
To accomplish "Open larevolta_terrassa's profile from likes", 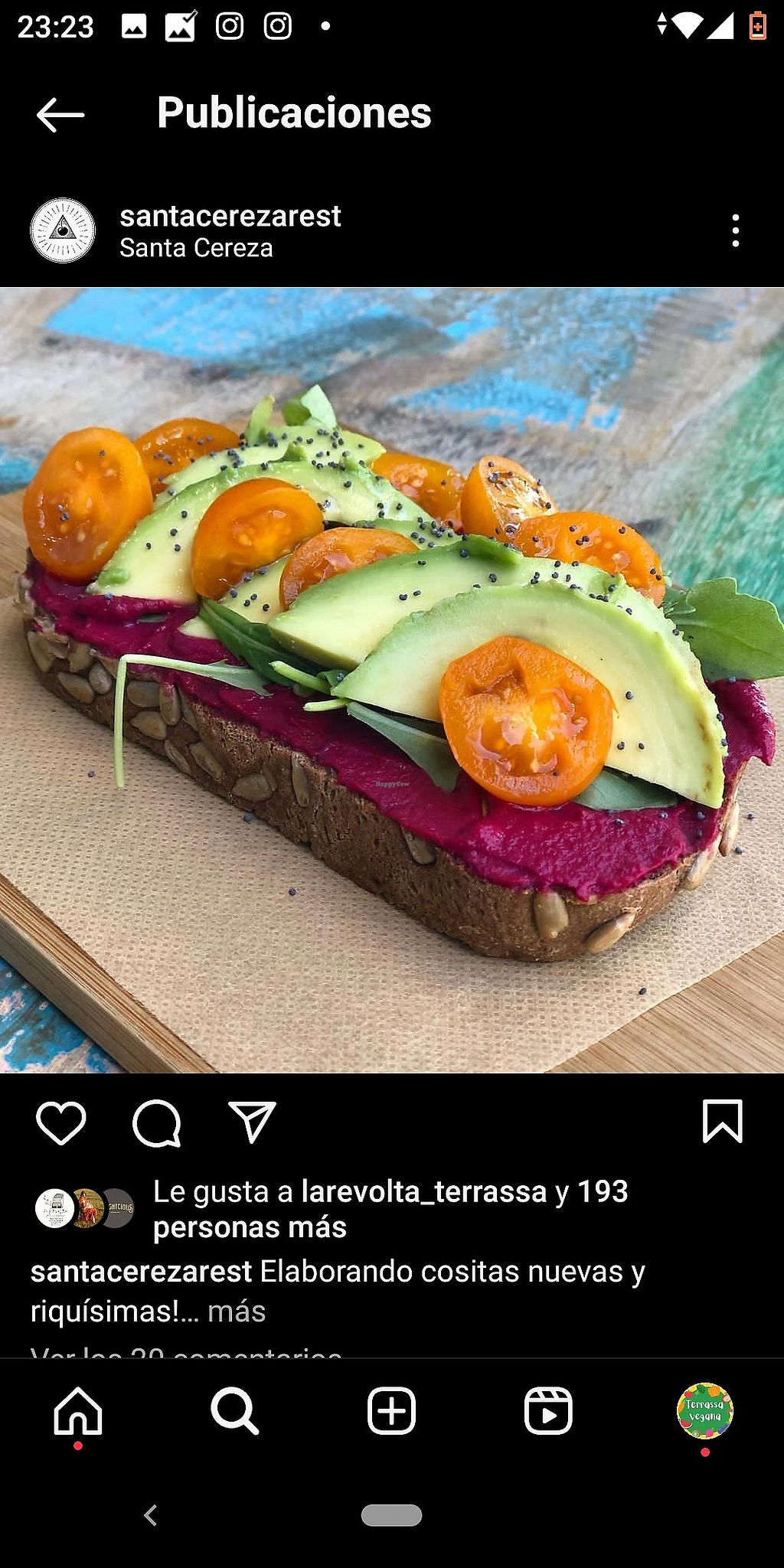I will point(424,1191).
